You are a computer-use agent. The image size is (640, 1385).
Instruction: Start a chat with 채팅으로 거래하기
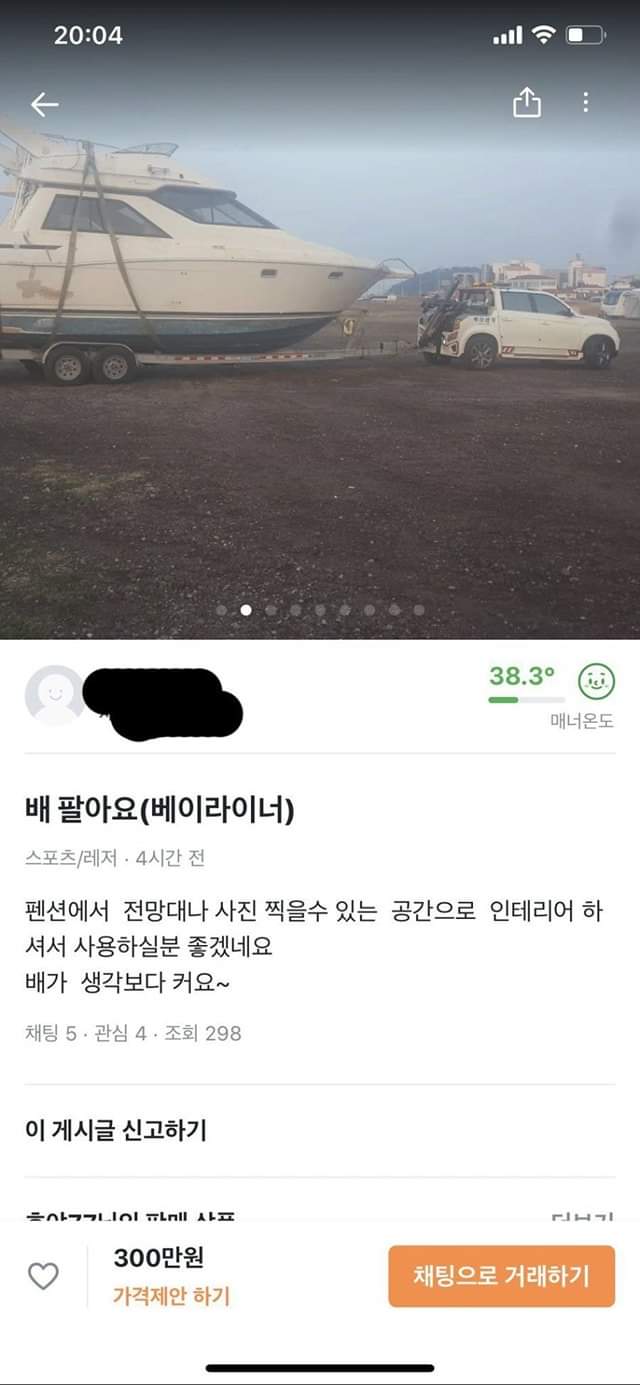coord(501,1276)
